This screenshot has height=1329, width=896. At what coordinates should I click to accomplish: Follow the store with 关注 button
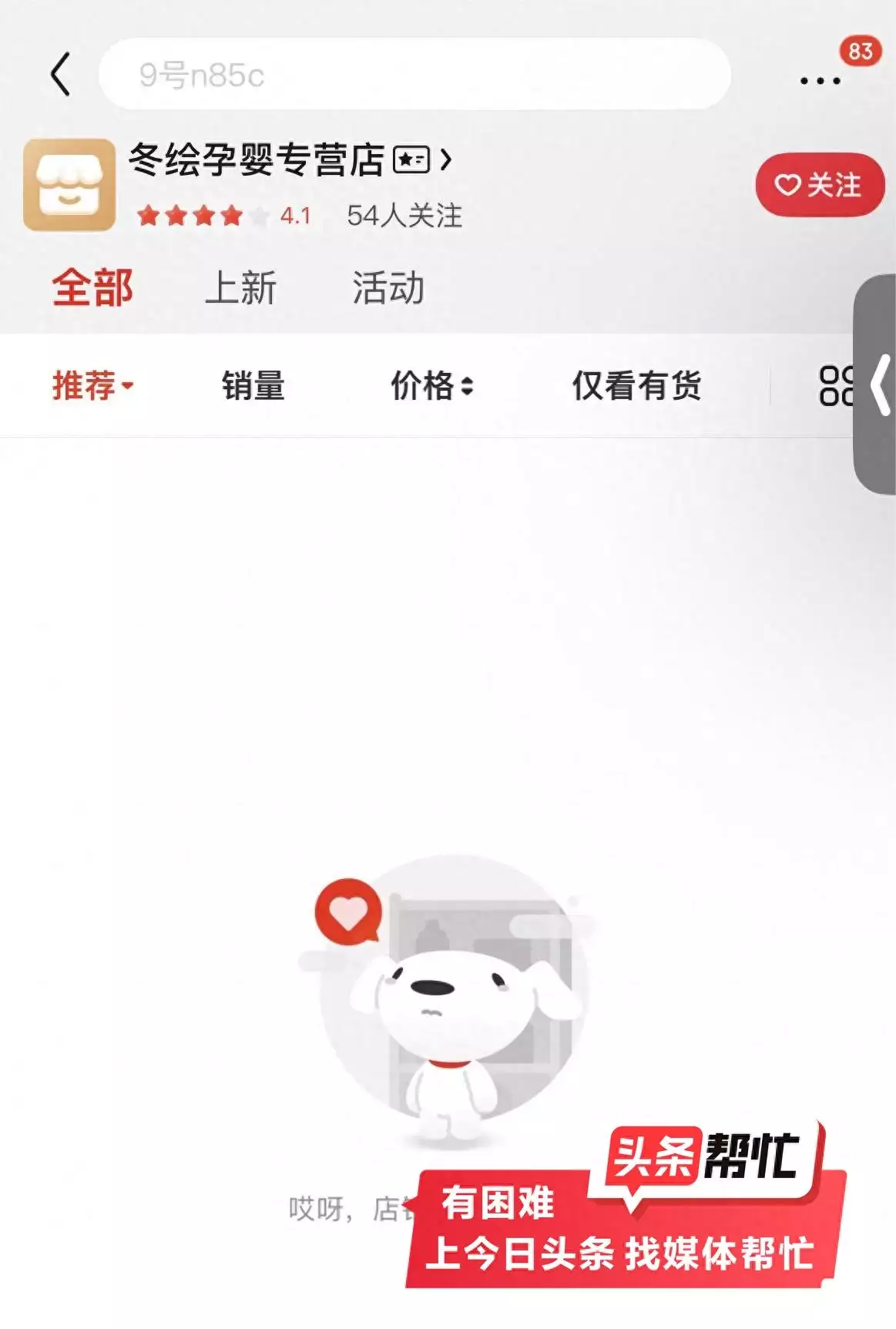point(819,186)
